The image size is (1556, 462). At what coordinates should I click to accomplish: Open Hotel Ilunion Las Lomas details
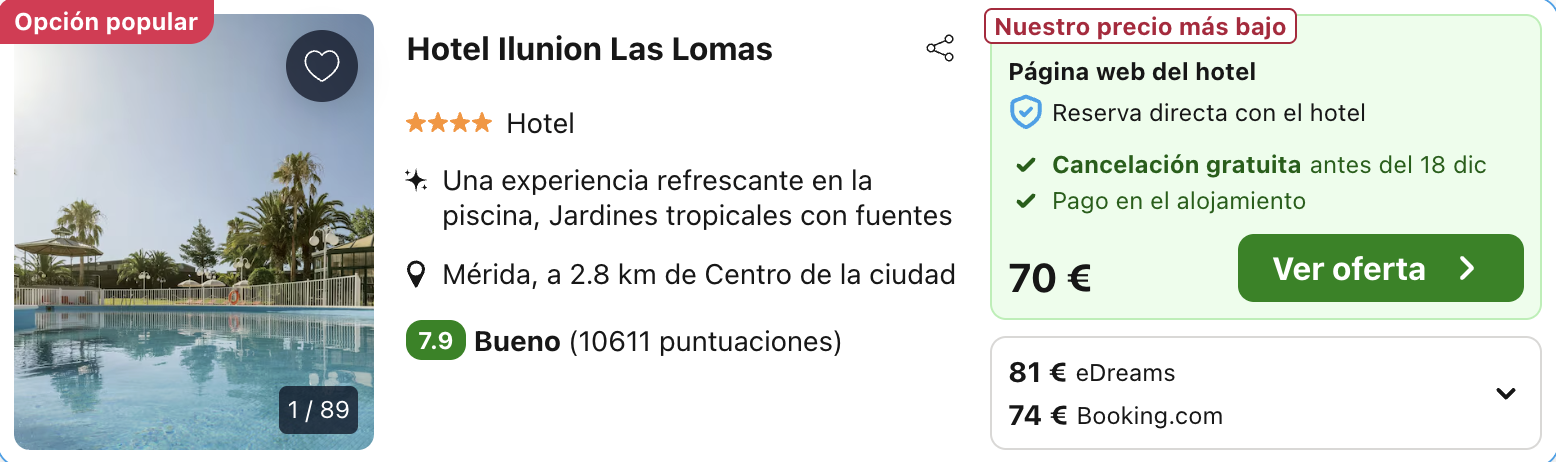point(589,49)
